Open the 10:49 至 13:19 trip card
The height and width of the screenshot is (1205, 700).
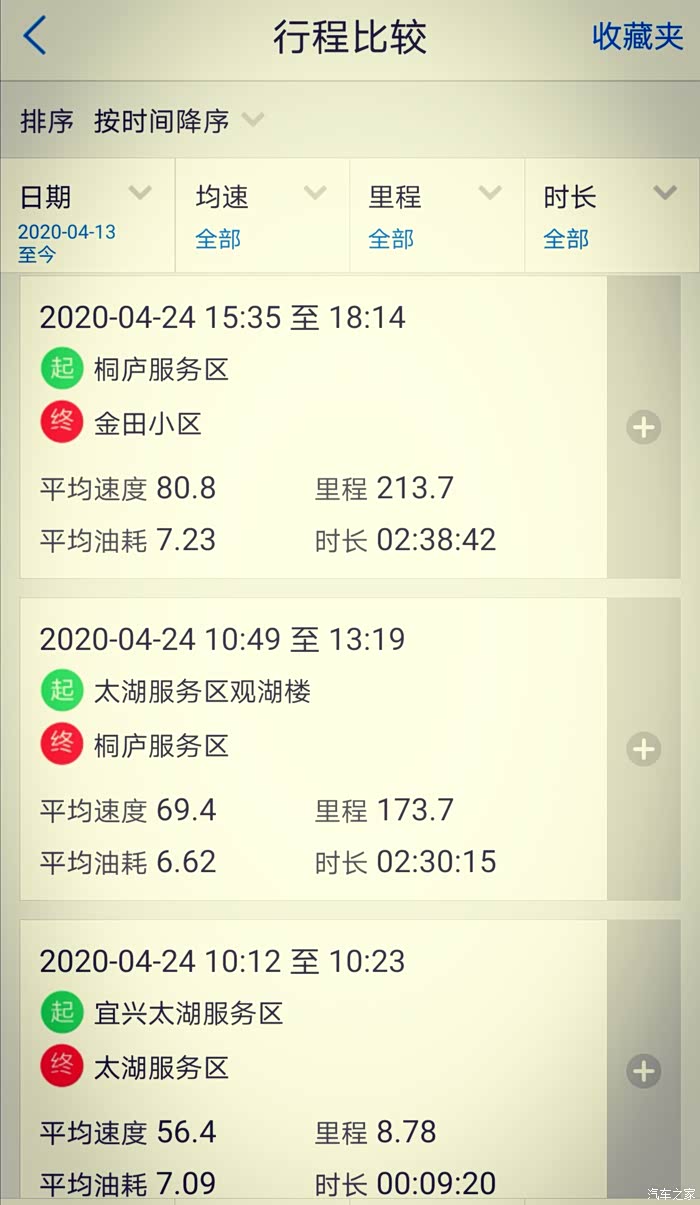[313, 750]
